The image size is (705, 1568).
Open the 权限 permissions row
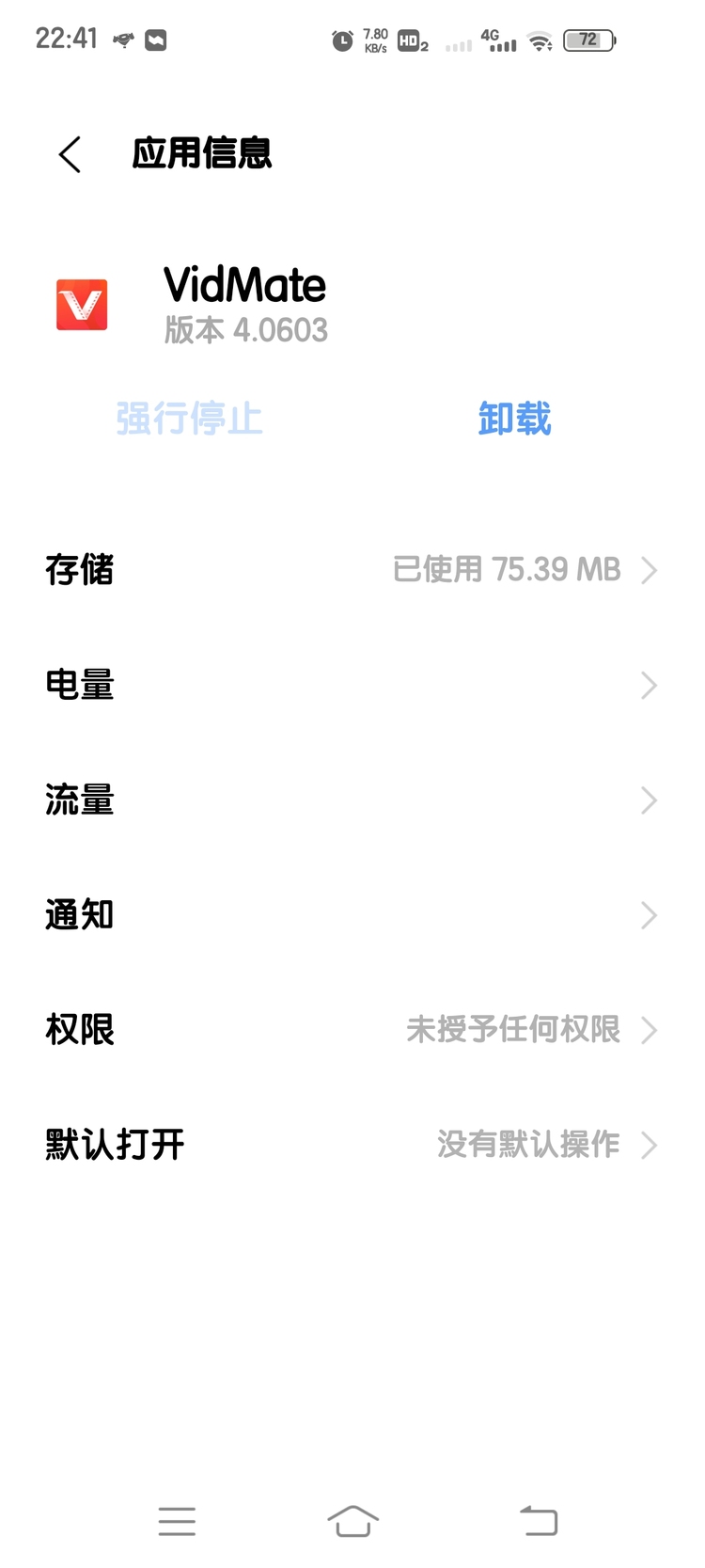(x=352, y=1029)
